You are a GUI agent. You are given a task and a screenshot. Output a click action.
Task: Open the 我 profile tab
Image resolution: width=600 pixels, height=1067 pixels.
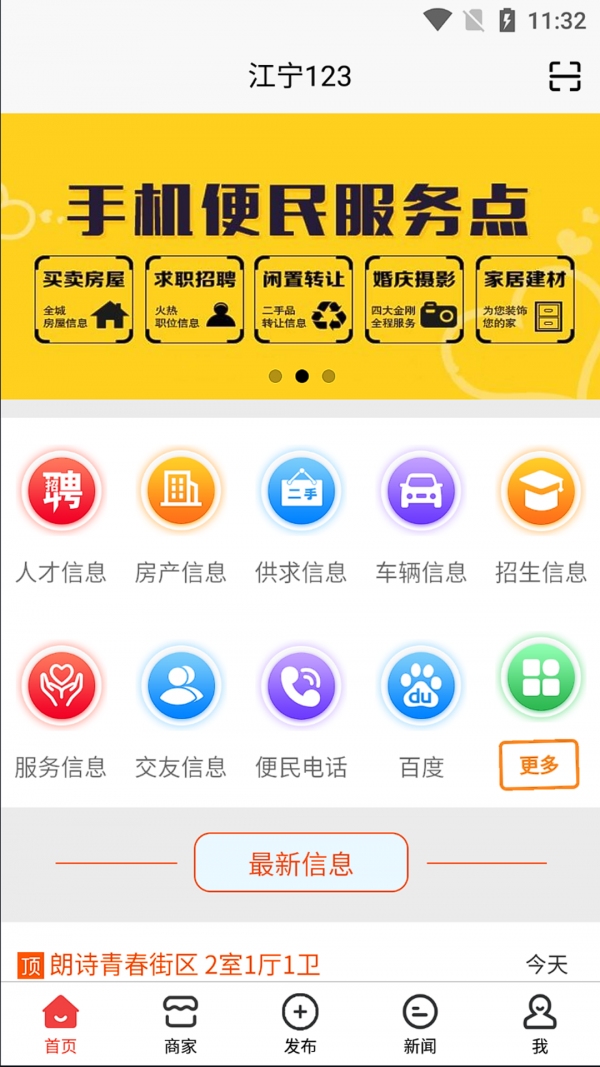coord(540,1025)
